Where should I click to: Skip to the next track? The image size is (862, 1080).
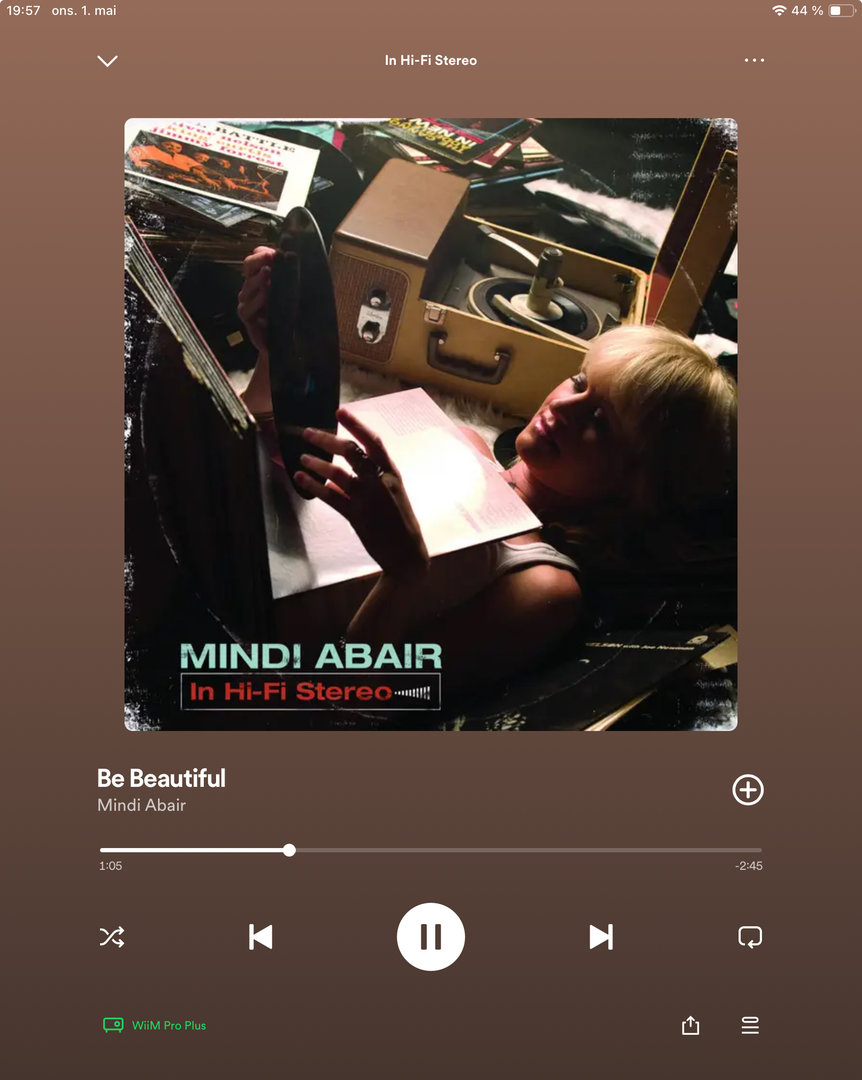(601, 937)
